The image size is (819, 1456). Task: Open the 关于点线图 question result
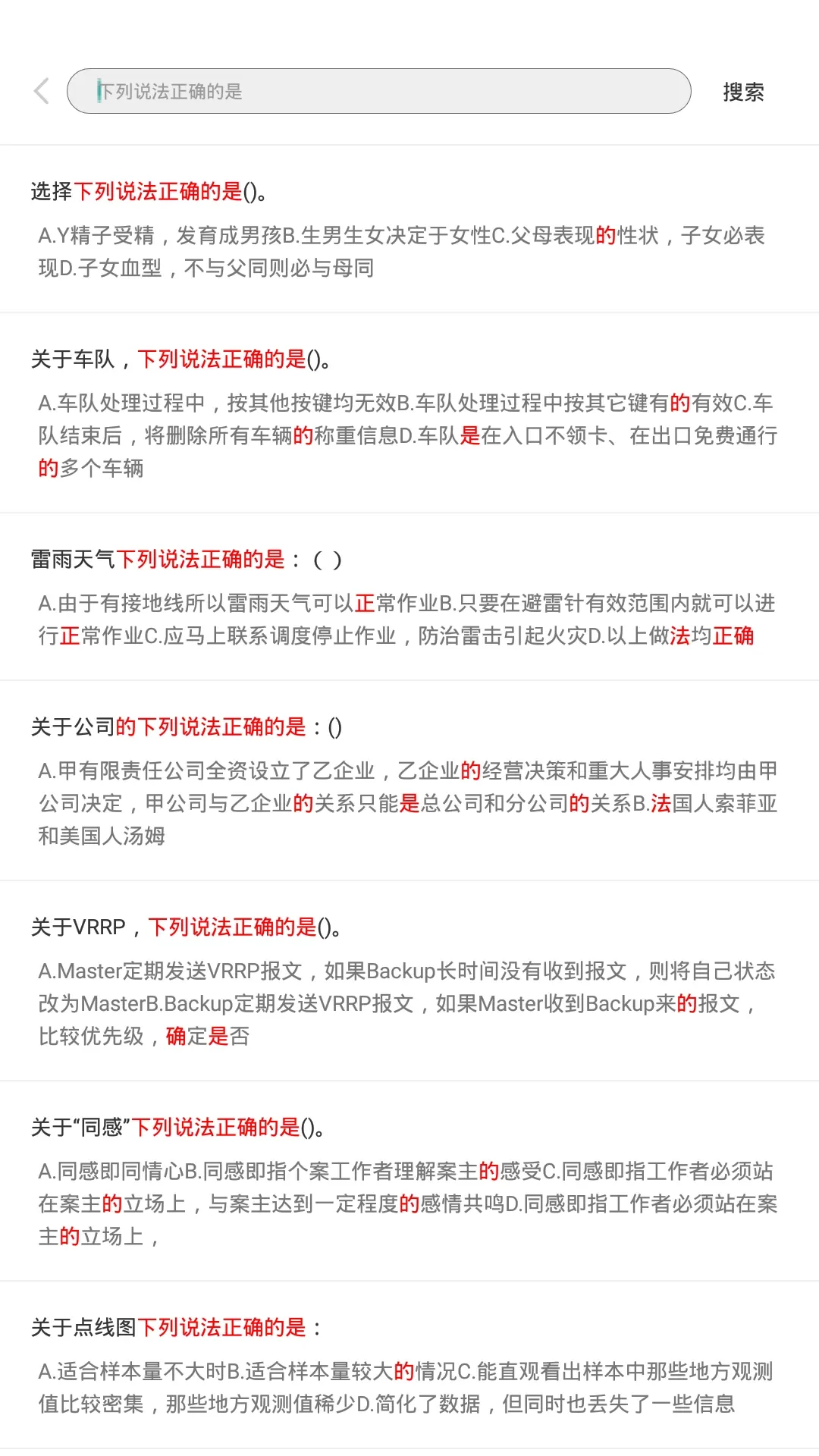point(409,1365)
